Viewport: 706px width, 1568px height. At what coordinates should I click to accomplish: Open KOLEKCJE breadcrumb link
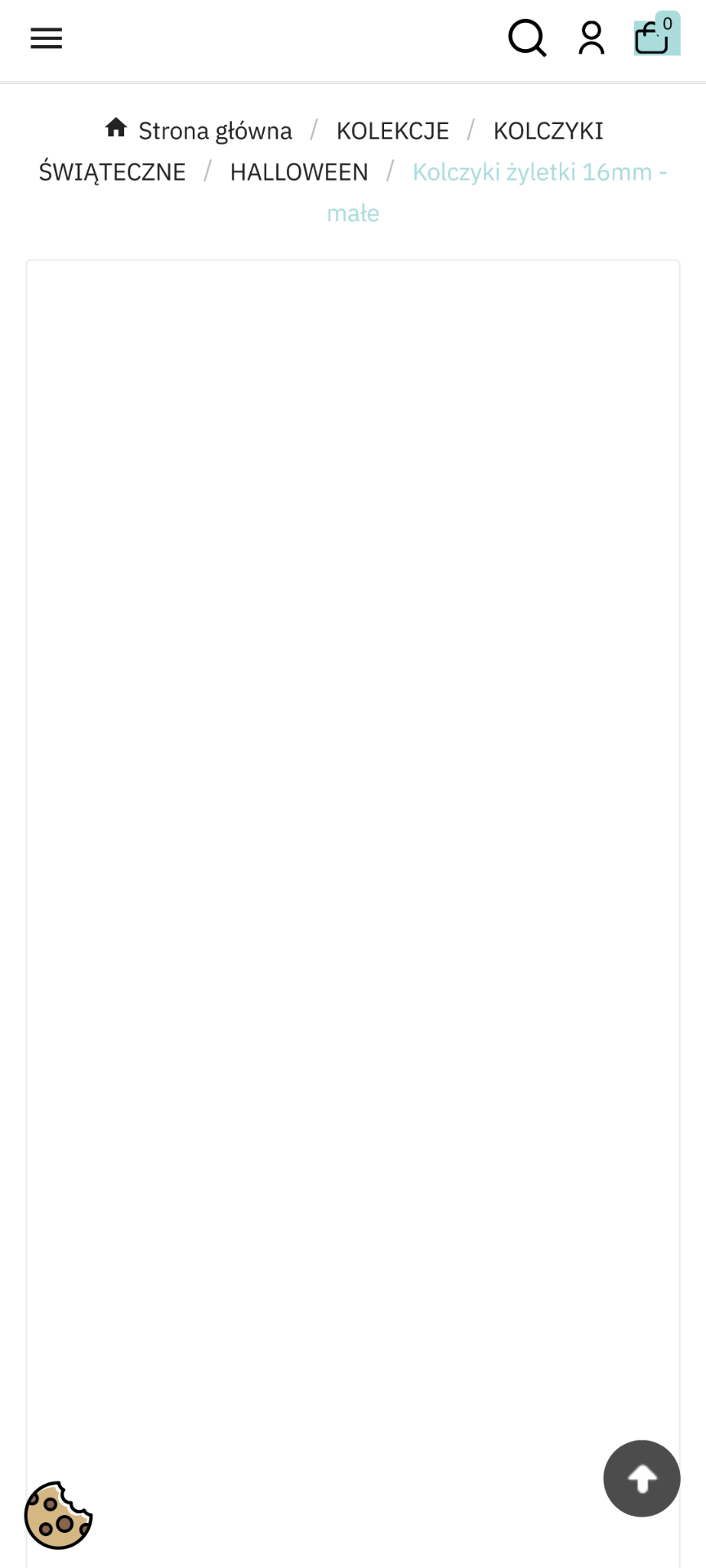click(x=392, y=131)
